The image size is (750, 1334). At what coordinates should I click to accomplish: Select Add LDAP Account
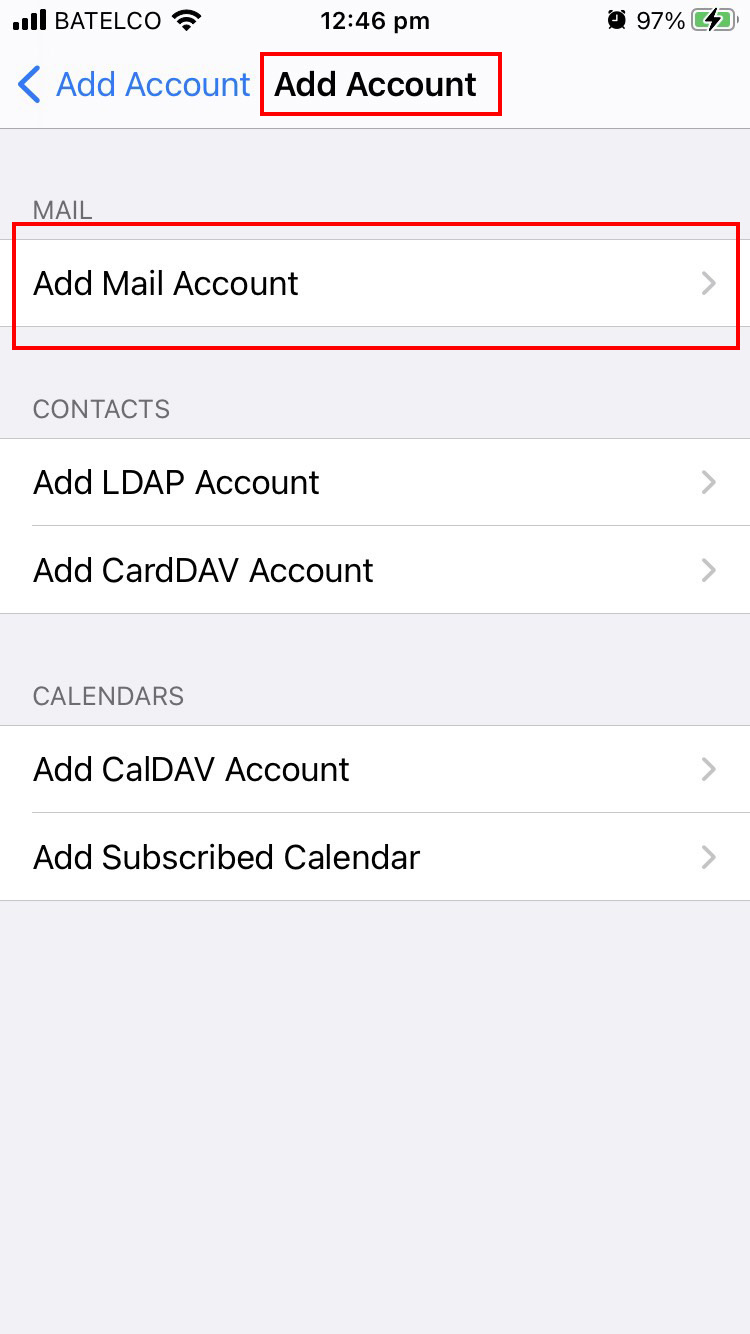(x=374, y=483)
